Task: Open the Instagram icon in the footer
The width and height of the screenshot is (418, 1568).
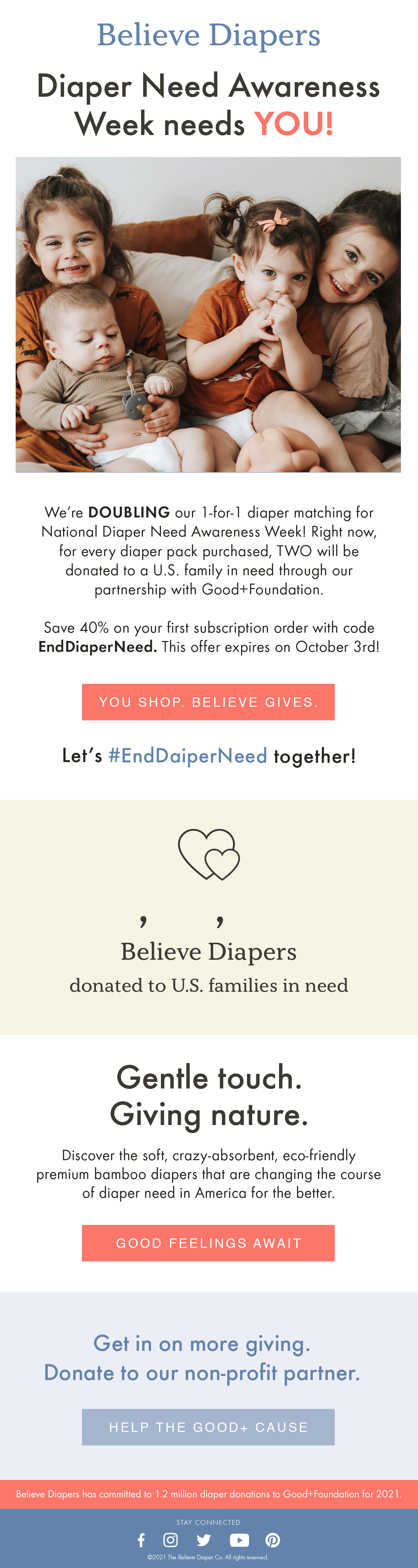Action: 171,1539
